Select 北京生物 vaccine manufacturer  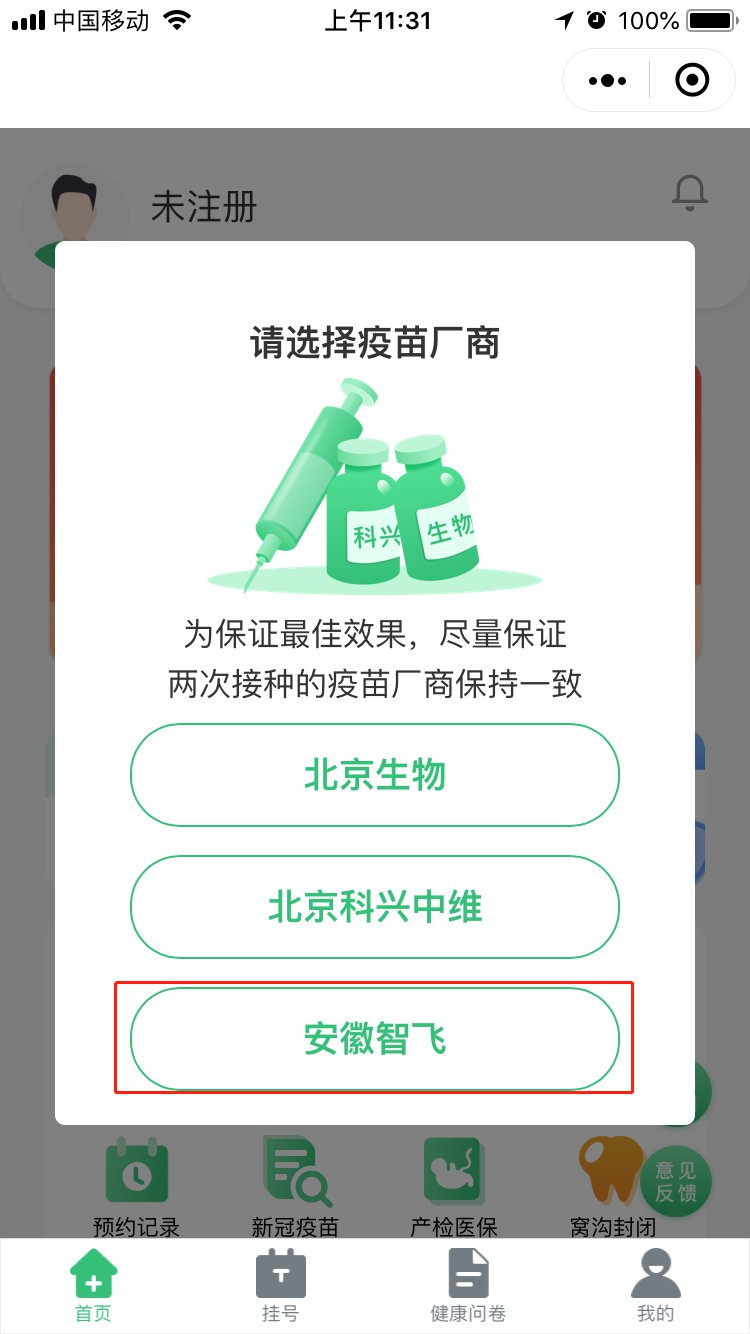(x=374, y=775)
